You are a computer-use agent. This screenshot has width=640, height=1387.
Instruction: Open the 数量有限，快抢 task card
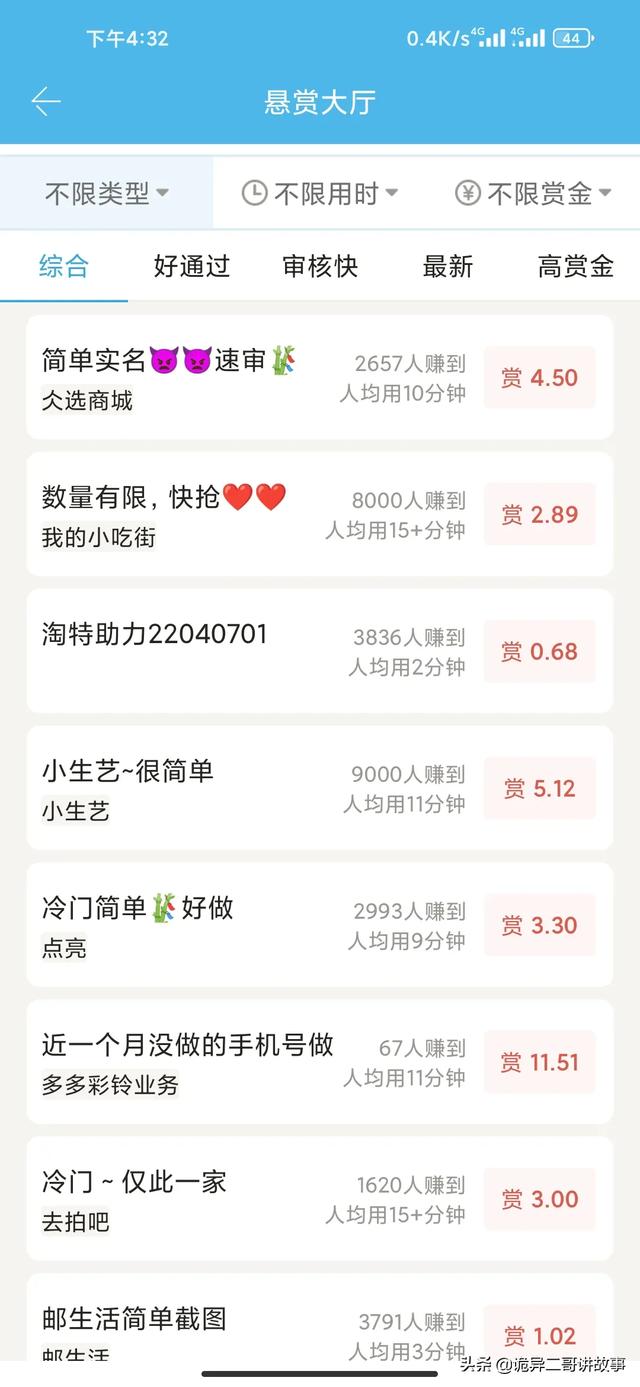[x=320, y=514]
